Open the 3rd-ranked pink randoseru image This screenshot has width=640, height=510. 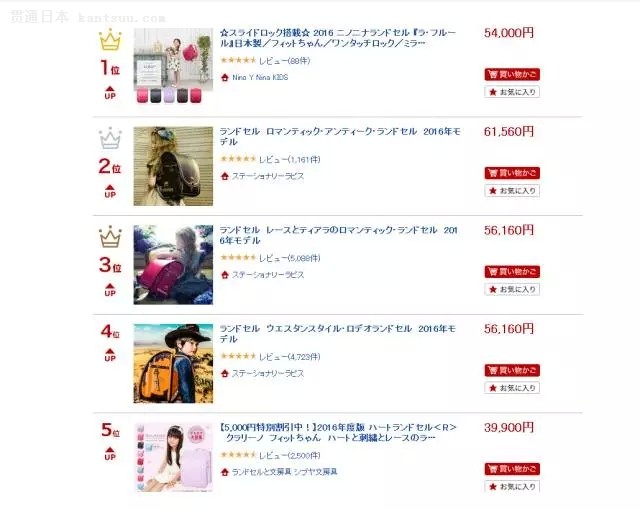[172, 264]
